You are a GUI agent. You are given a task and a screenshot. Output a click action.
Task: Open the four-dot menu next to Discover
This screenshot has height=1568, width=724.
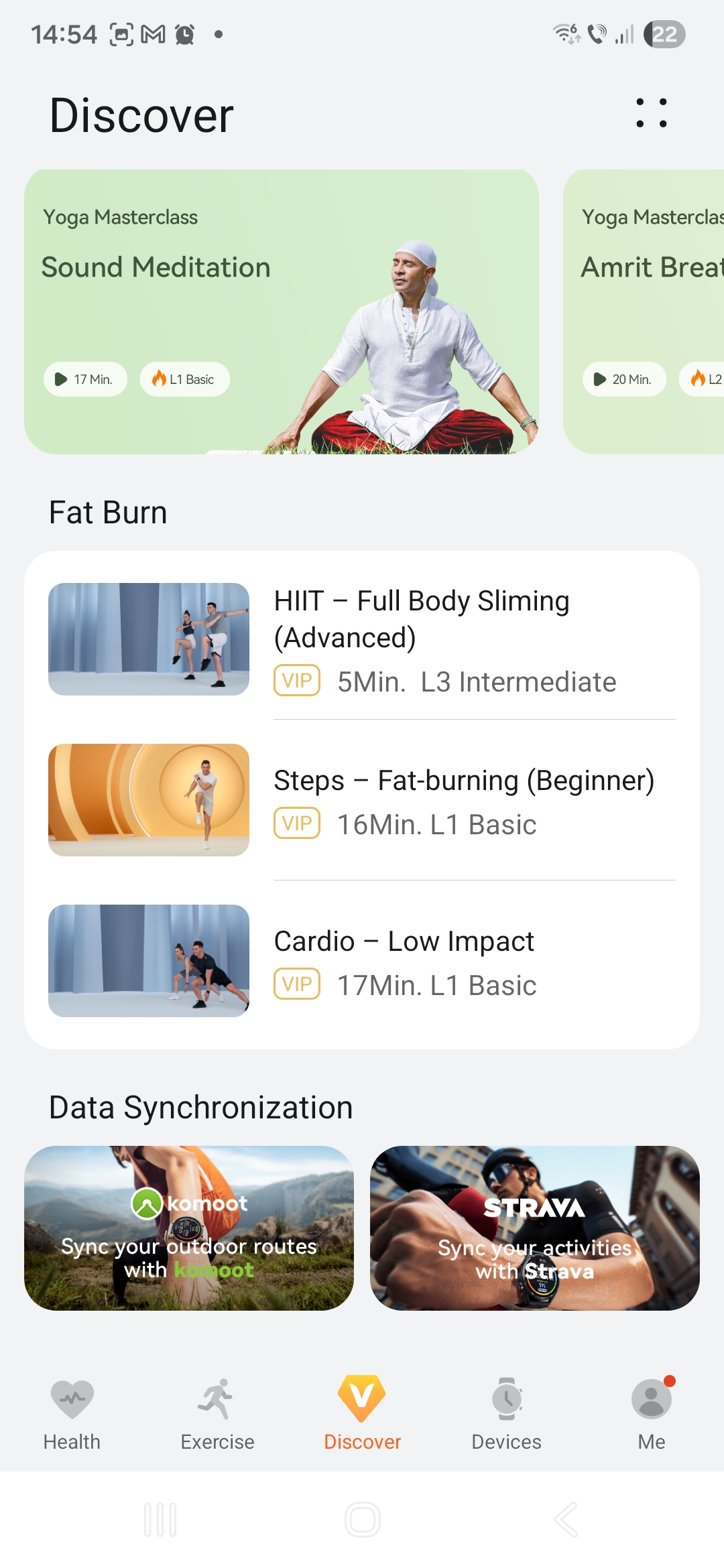pyautogui.click(x=651, y=113)
